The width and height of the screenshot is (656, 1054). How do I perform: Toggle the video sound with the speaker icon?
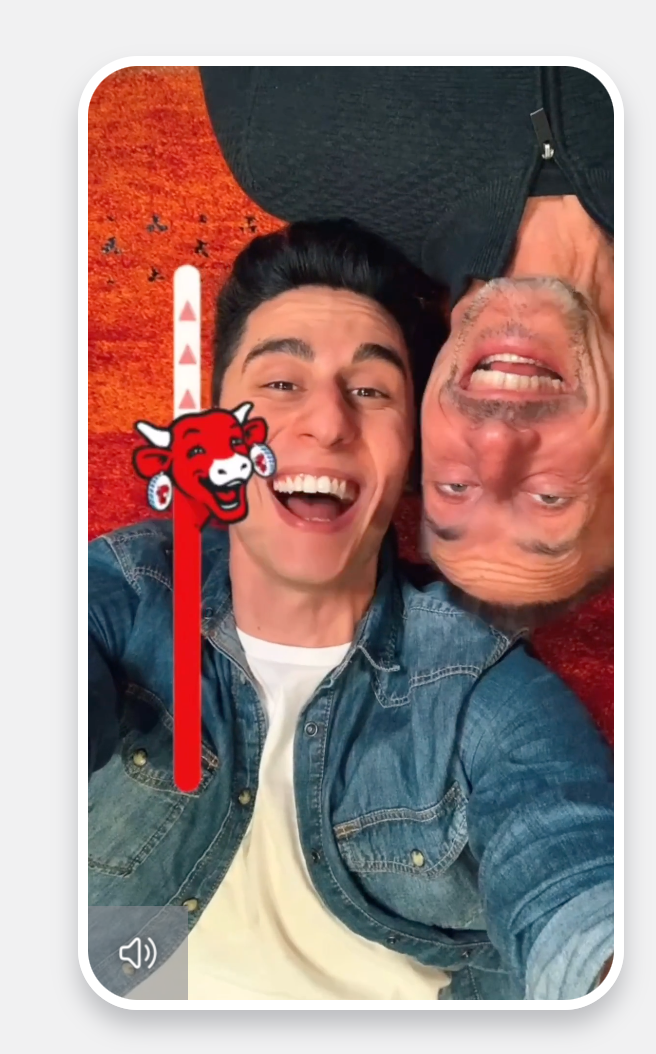coord(138,952)
